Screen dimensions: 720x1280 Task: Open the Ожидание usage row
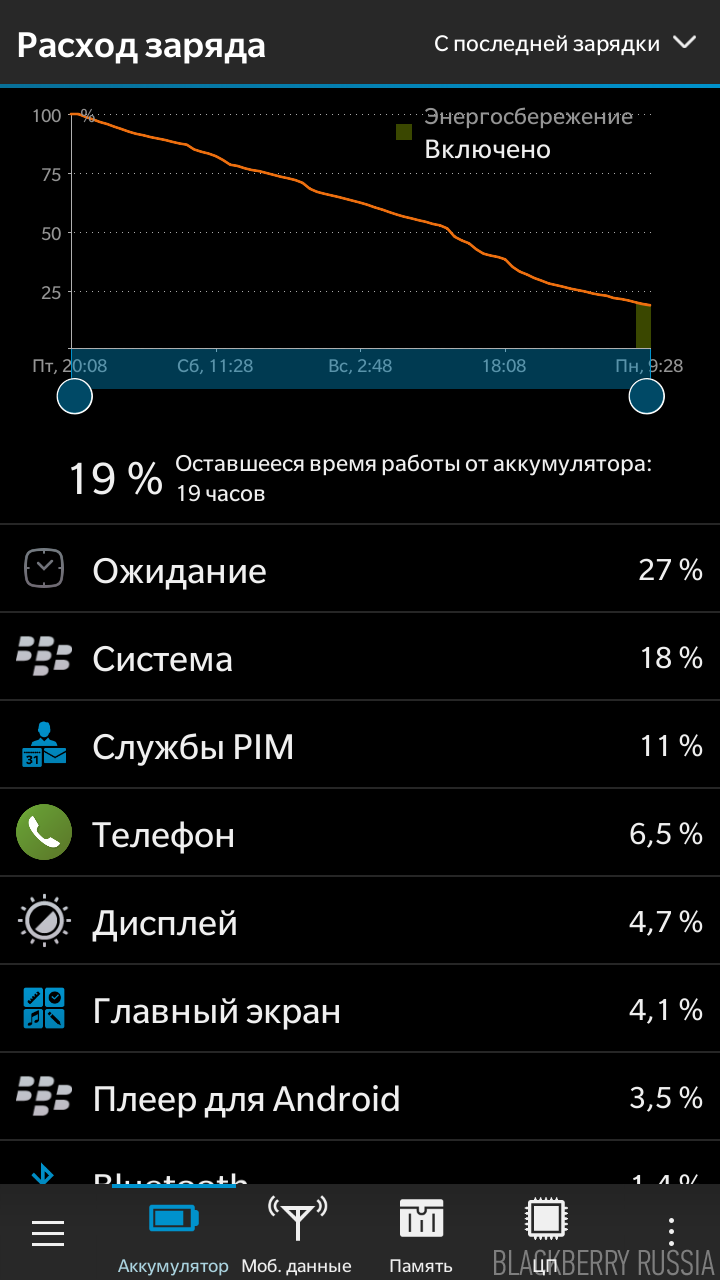point(360,570)
